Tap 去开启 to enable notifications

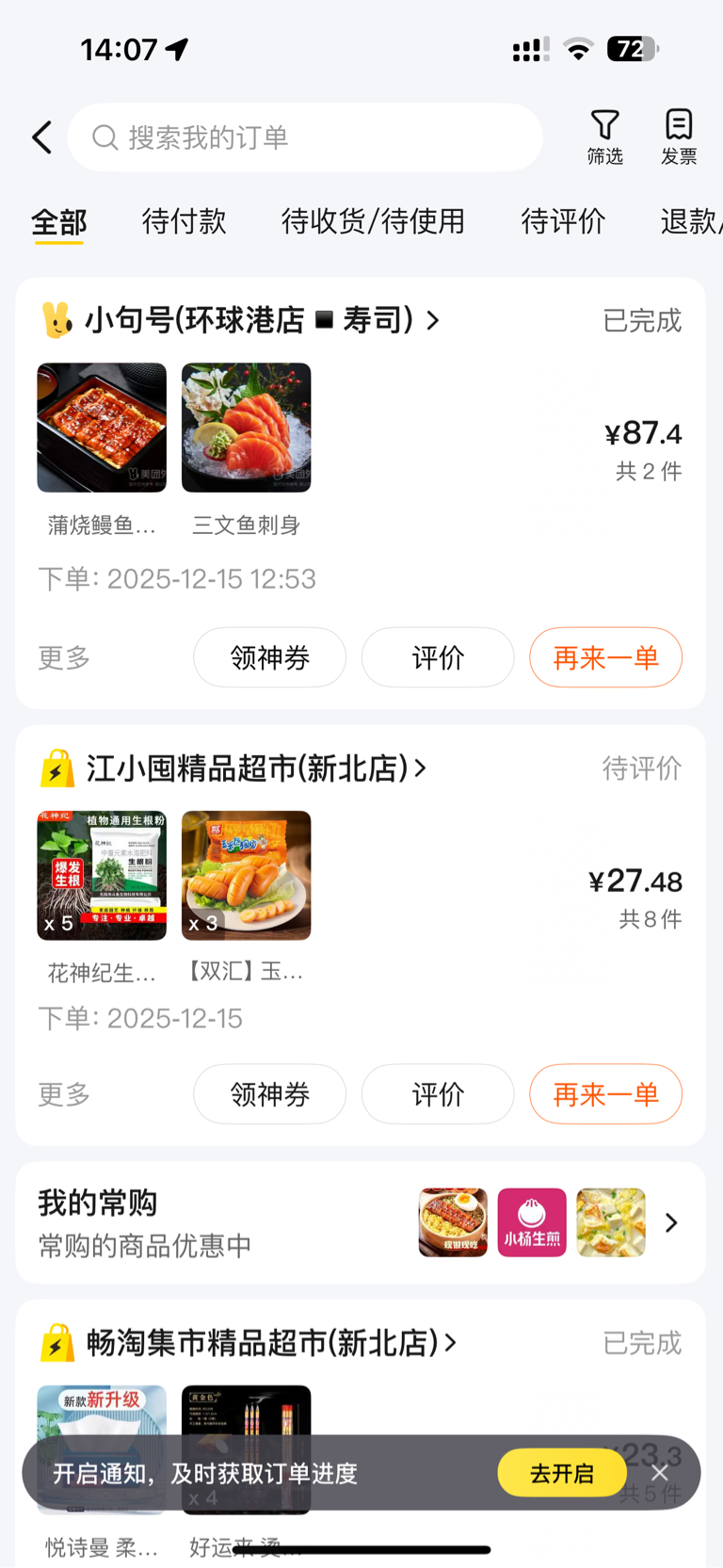pyautogui.click(x=561, y=1473)
